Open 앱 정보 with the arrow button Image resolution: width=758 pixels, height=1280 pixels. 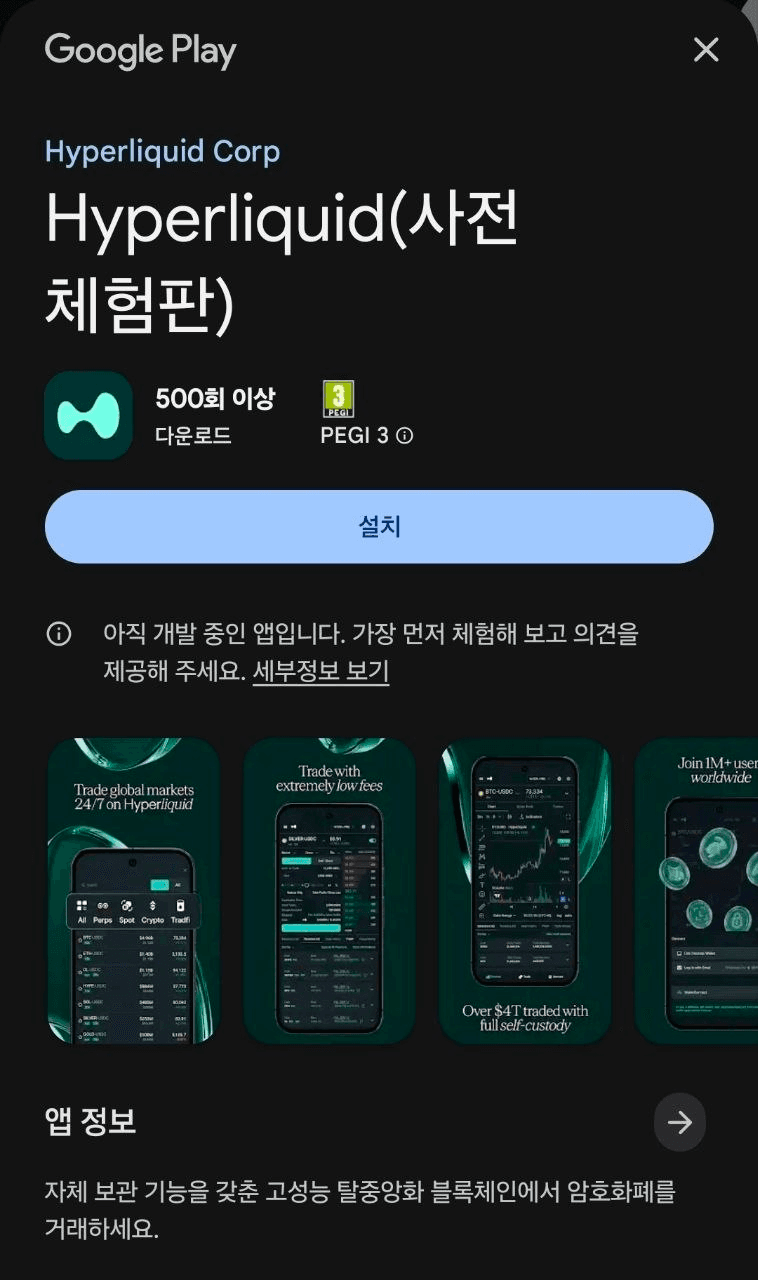(x=680, y=1122)
